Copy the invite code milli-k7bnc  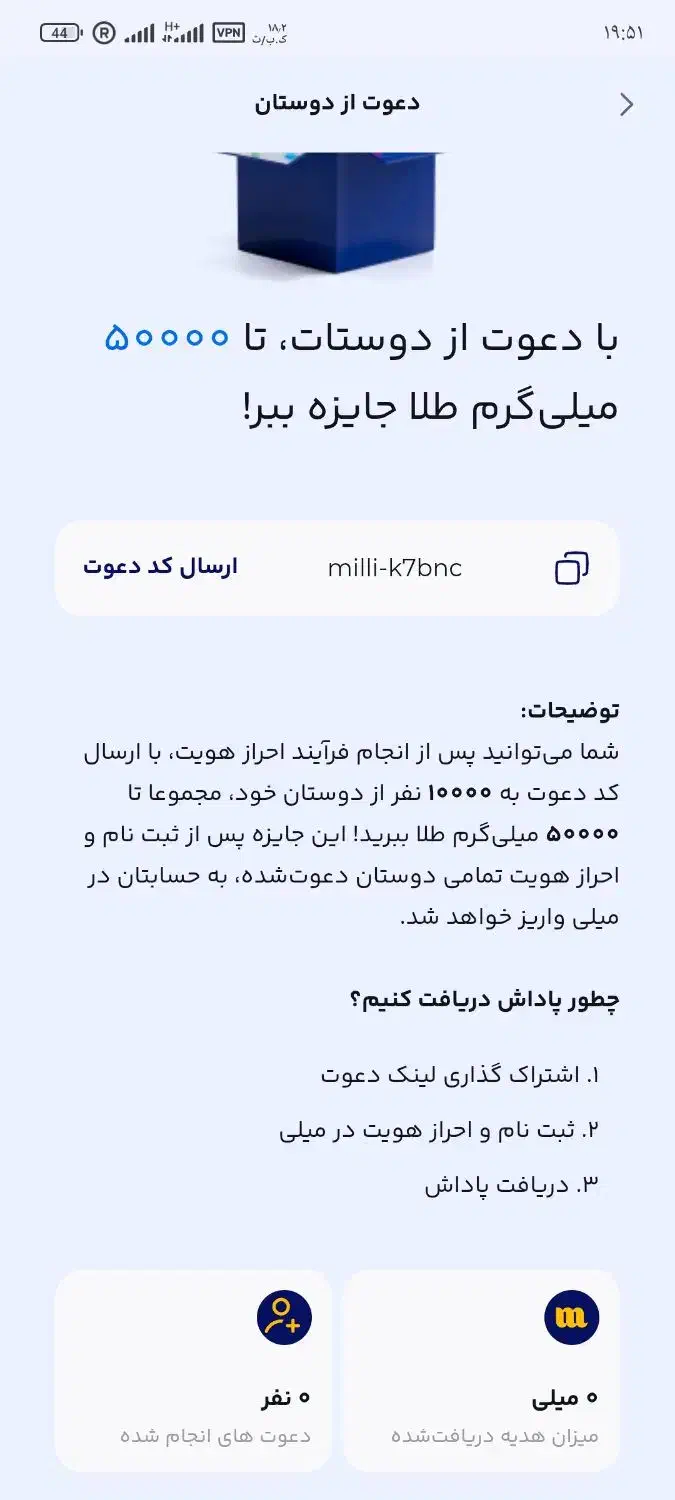pos(571,568)
